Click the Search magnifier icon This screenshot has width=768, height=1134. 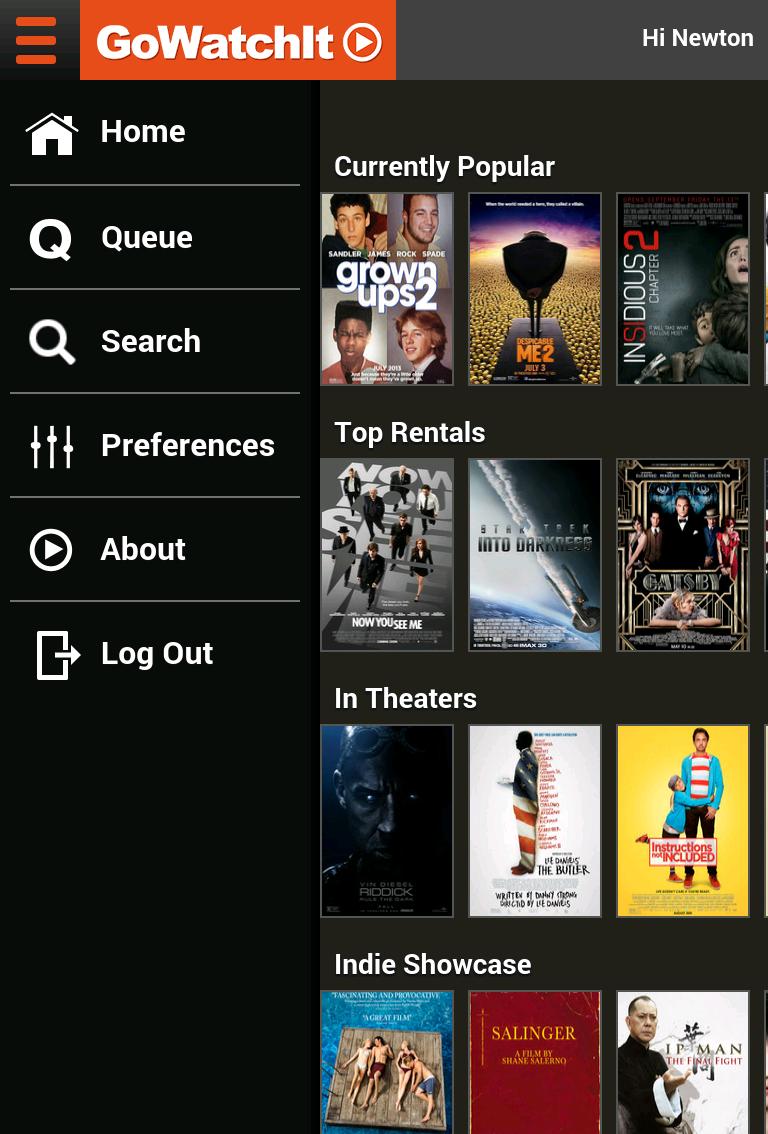point(51,341)
